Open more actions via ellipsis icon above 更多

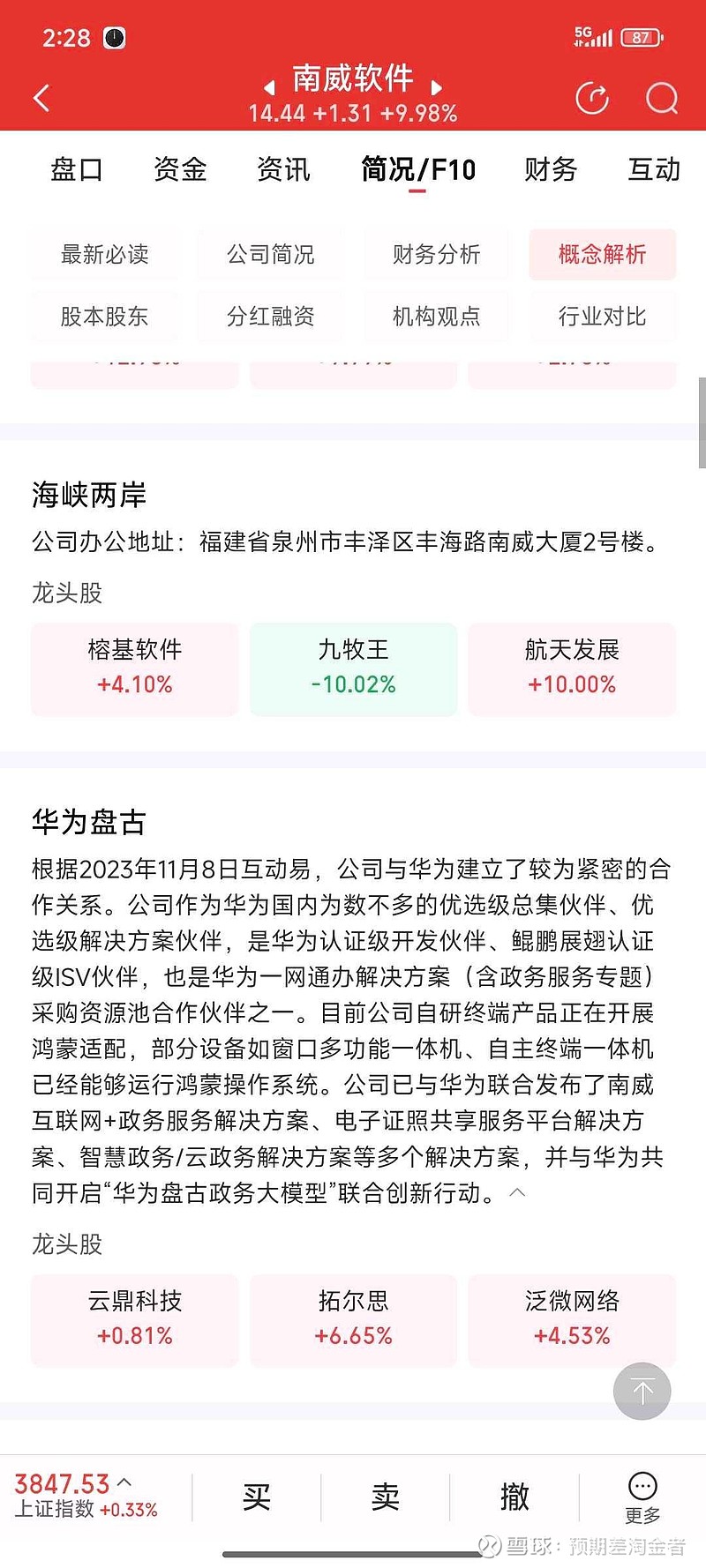click(642, 1482)
